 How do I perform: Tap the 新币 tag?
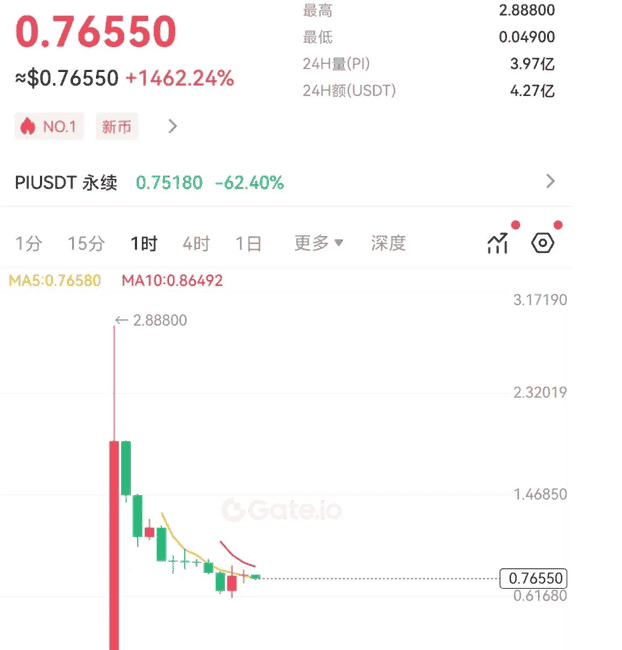[116, 126]
